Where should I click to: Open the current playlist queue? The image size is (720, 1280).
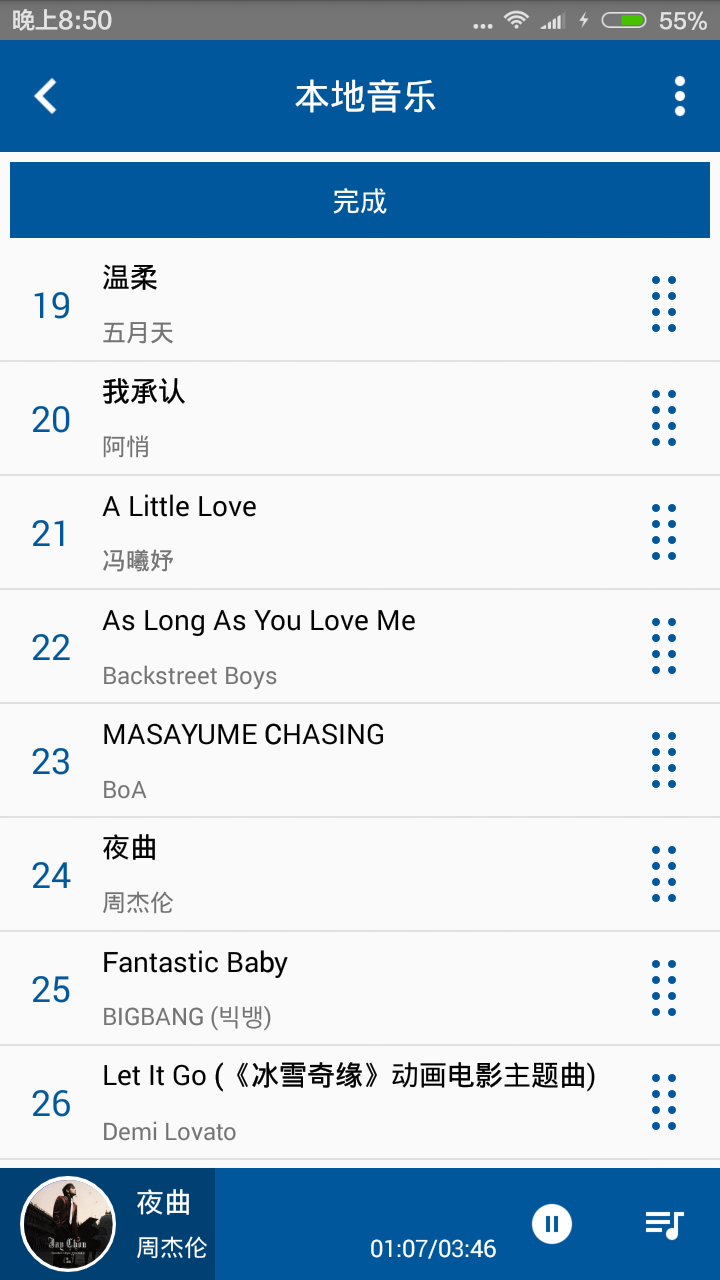click(x=664, y=1223)
